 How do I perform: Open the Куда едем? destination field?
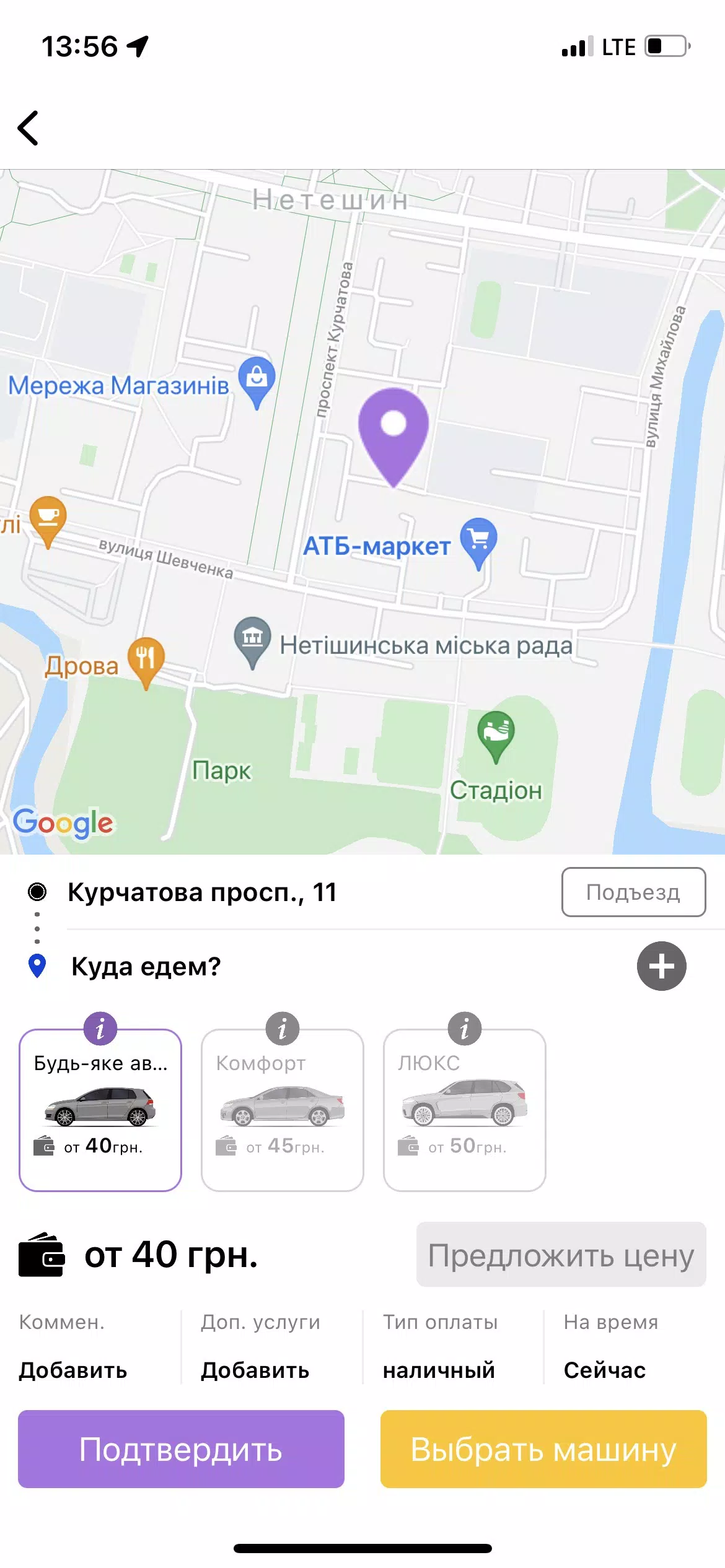coord(146,966)
